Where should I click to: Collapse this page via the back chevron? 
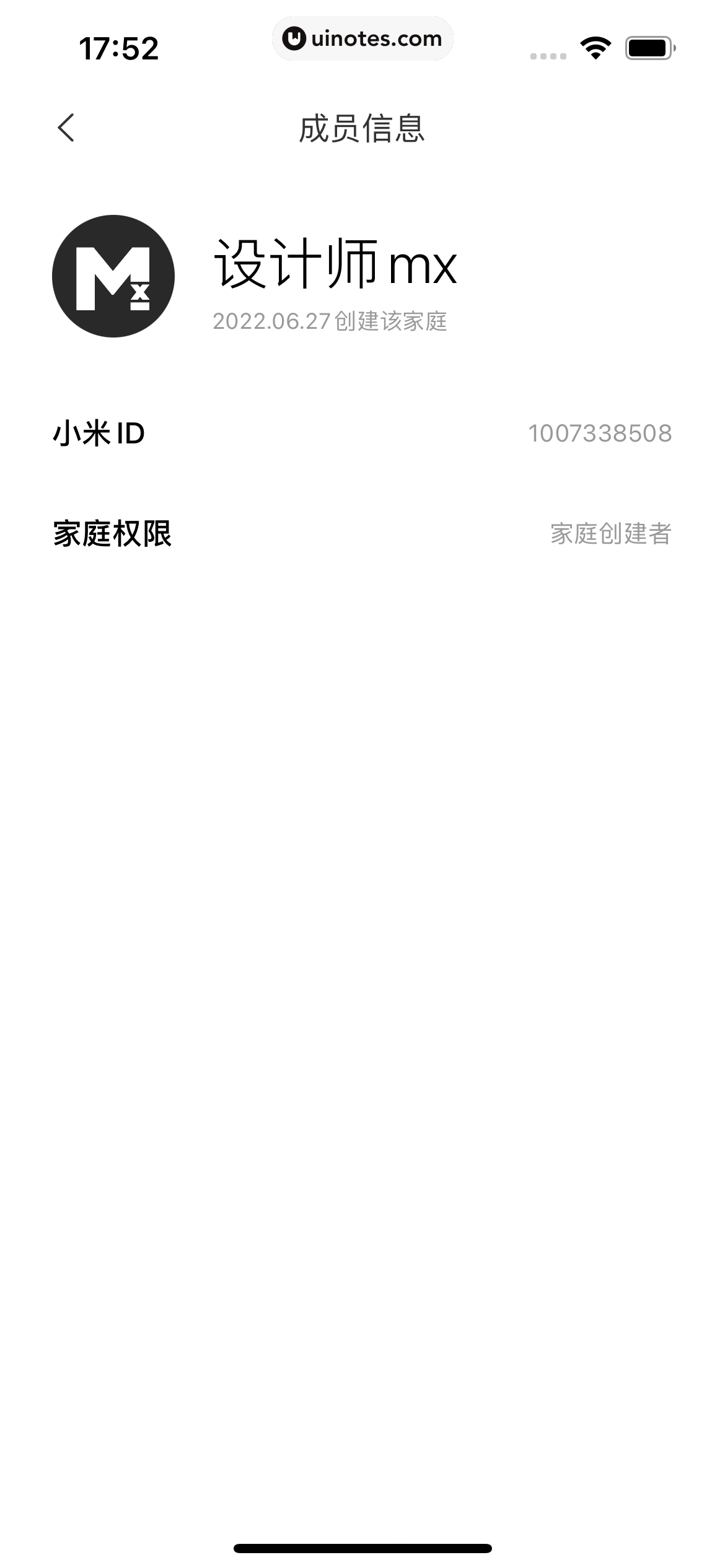click(66, 127)
